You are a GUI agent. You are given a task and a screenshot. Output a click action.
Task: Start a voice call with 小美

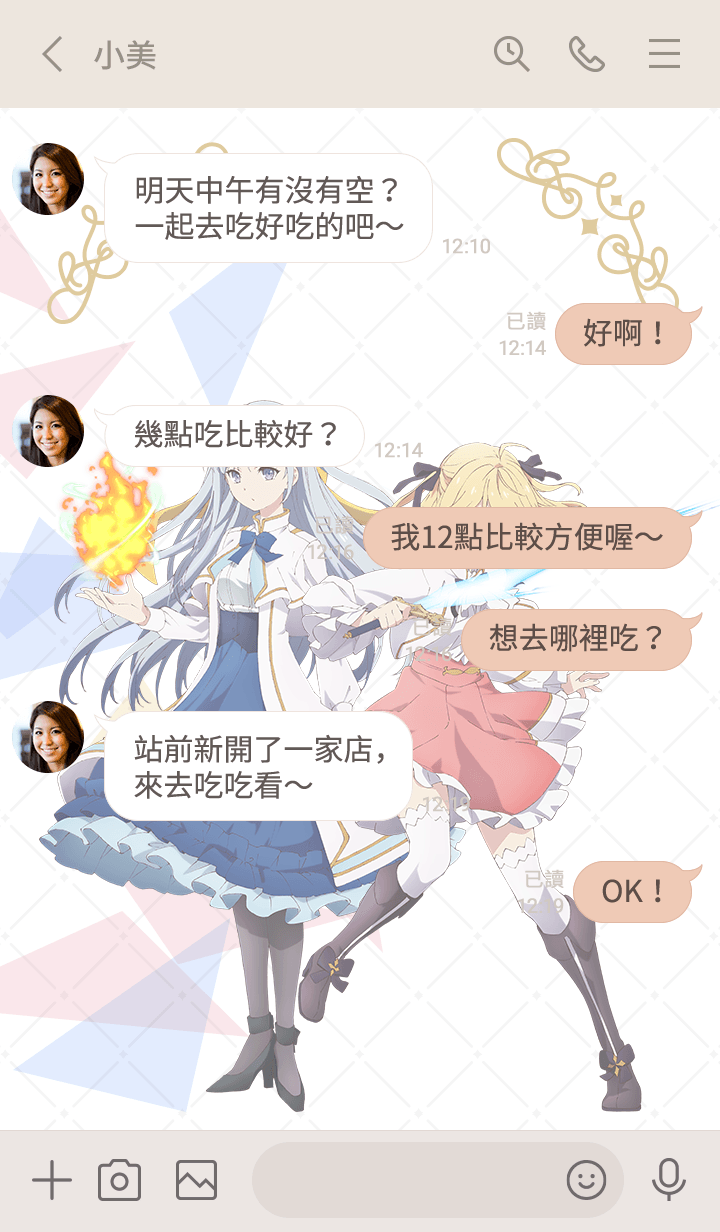pyautogui.click(x=587, y=54)
